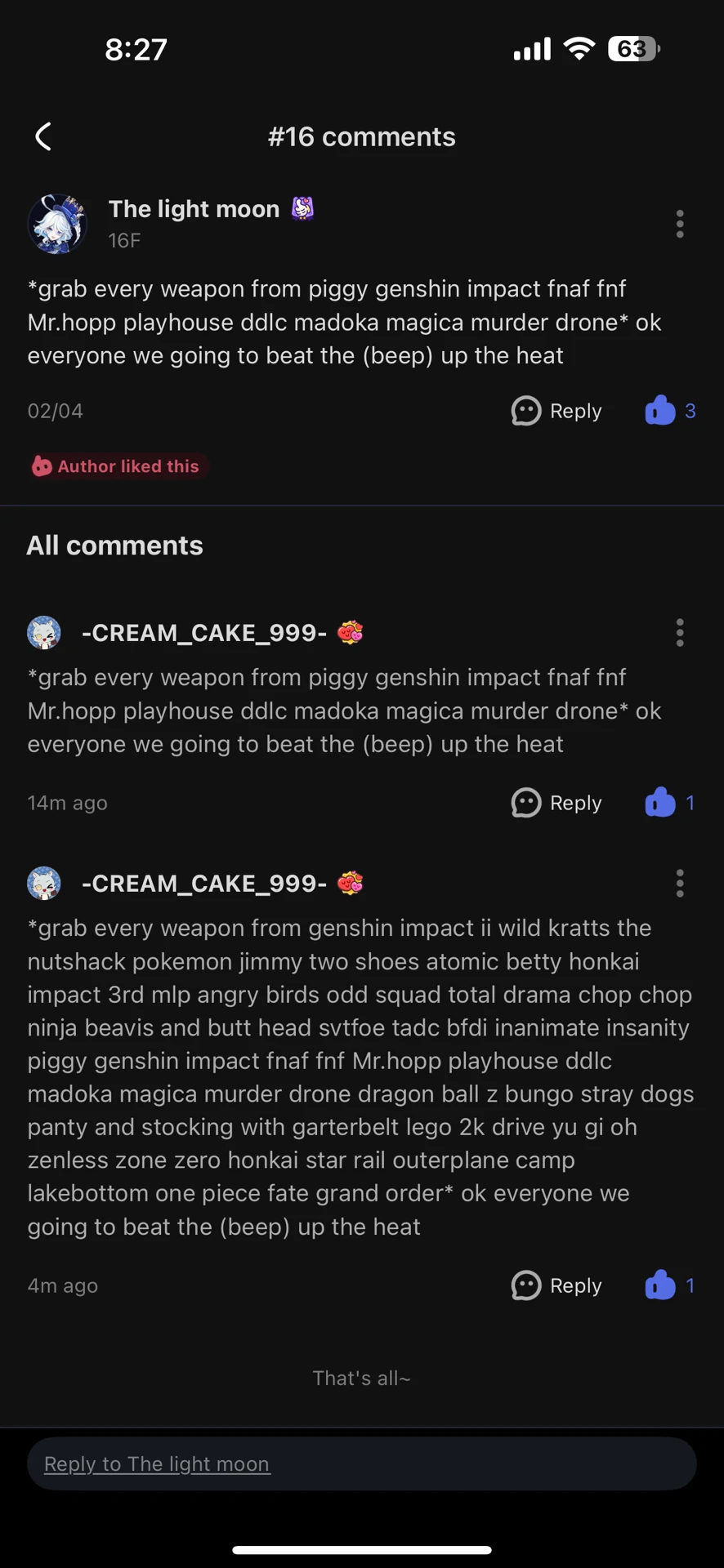The height and width of the screenshot is (1568, 724).
Task: Tap the username -CREAM_CAKE_999-
Action: (x=205, y=633)
